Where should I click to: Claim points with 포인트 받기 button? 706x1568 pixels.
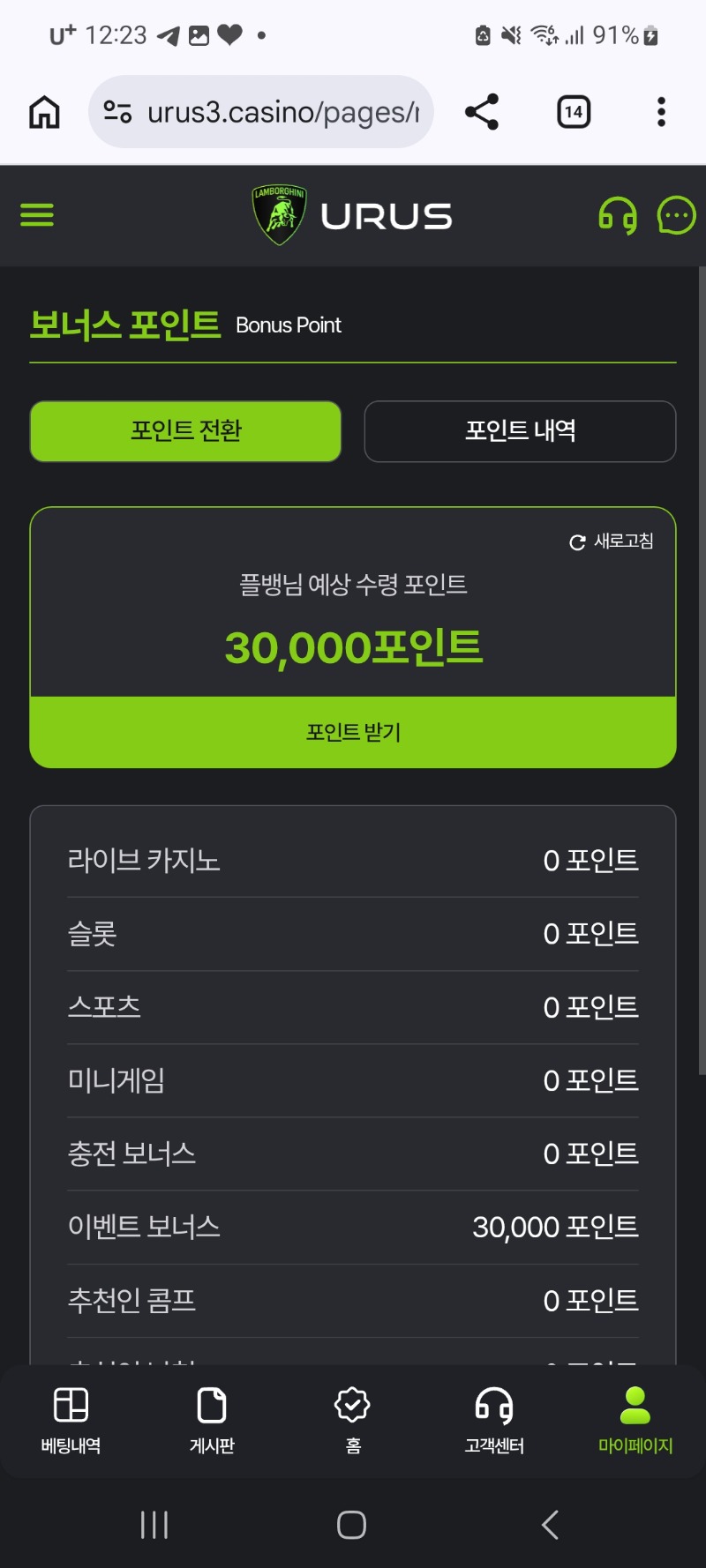click(353, 732)
